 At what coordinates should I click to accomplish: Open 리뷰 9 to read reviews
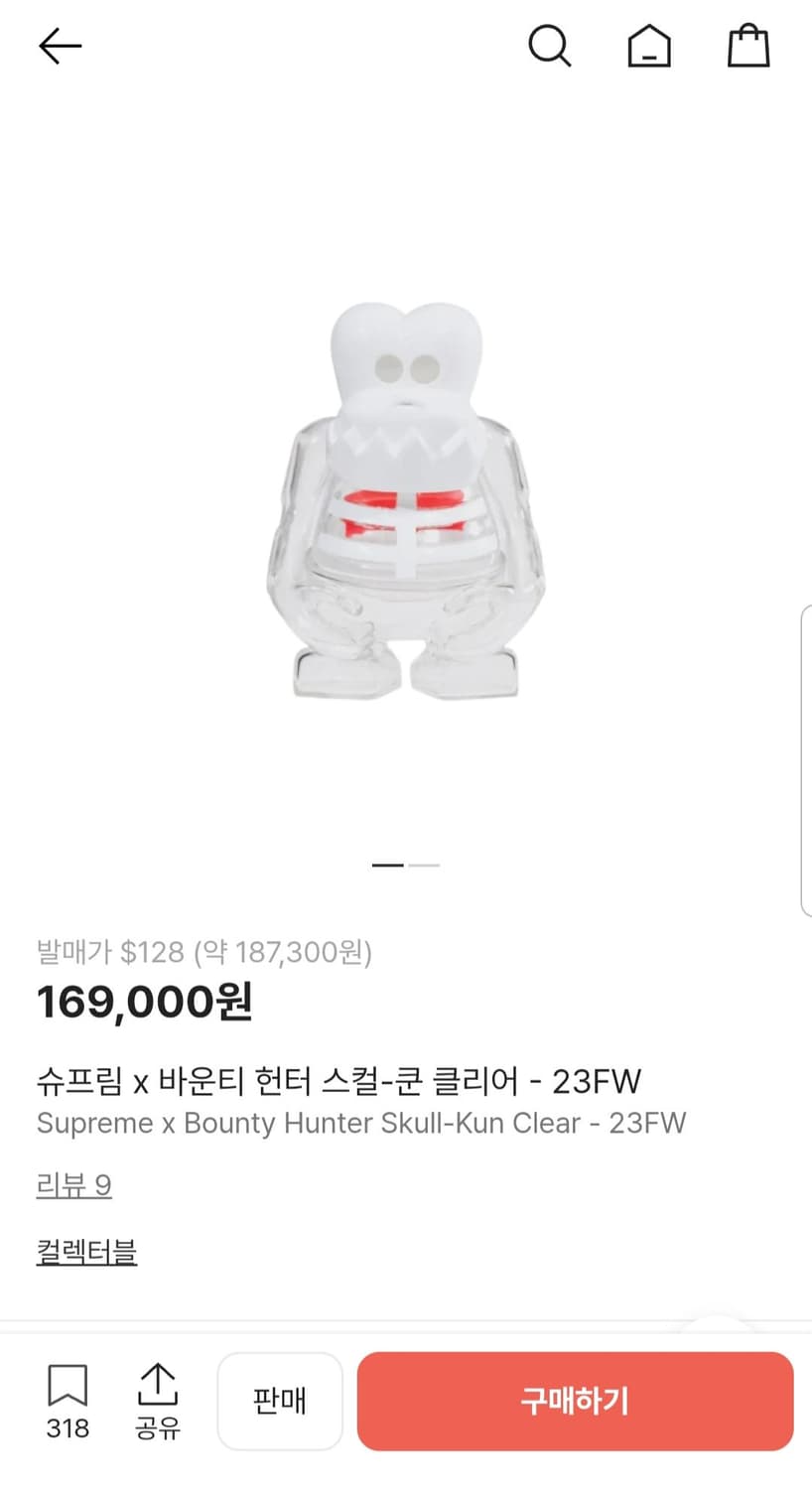(x=73, y=1185)
